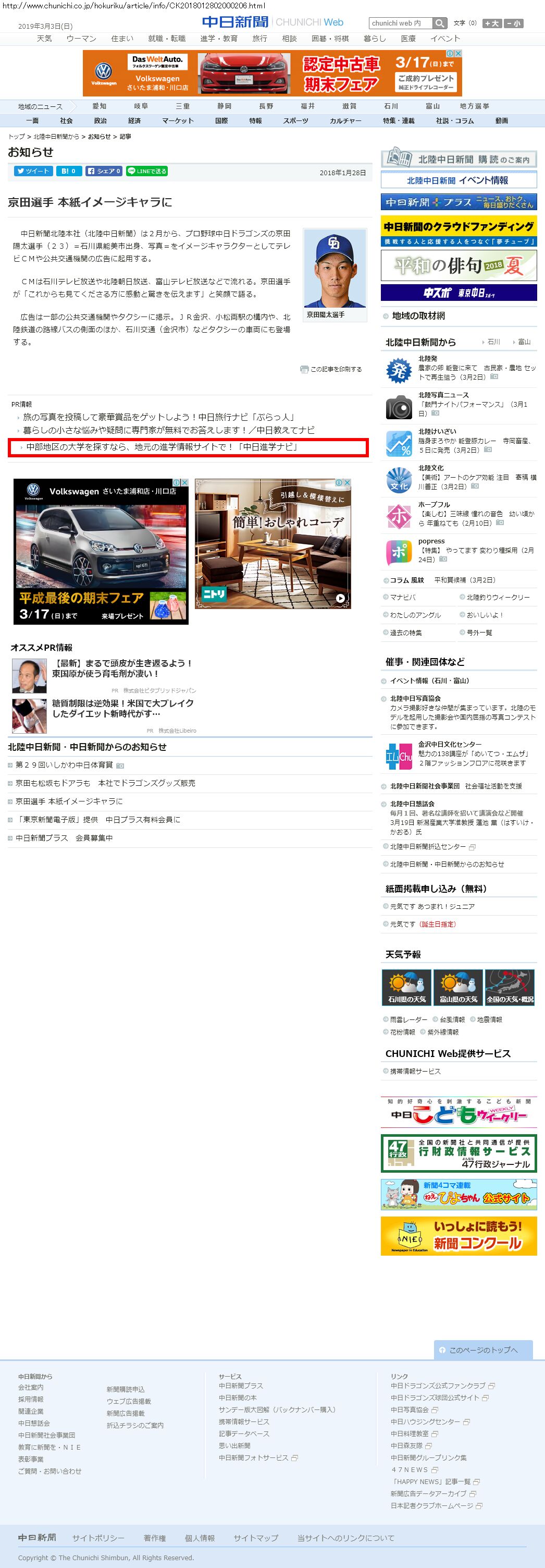
Task: Open the 石川県の天気 forecast tile
Action: click(x=406, y=987)
